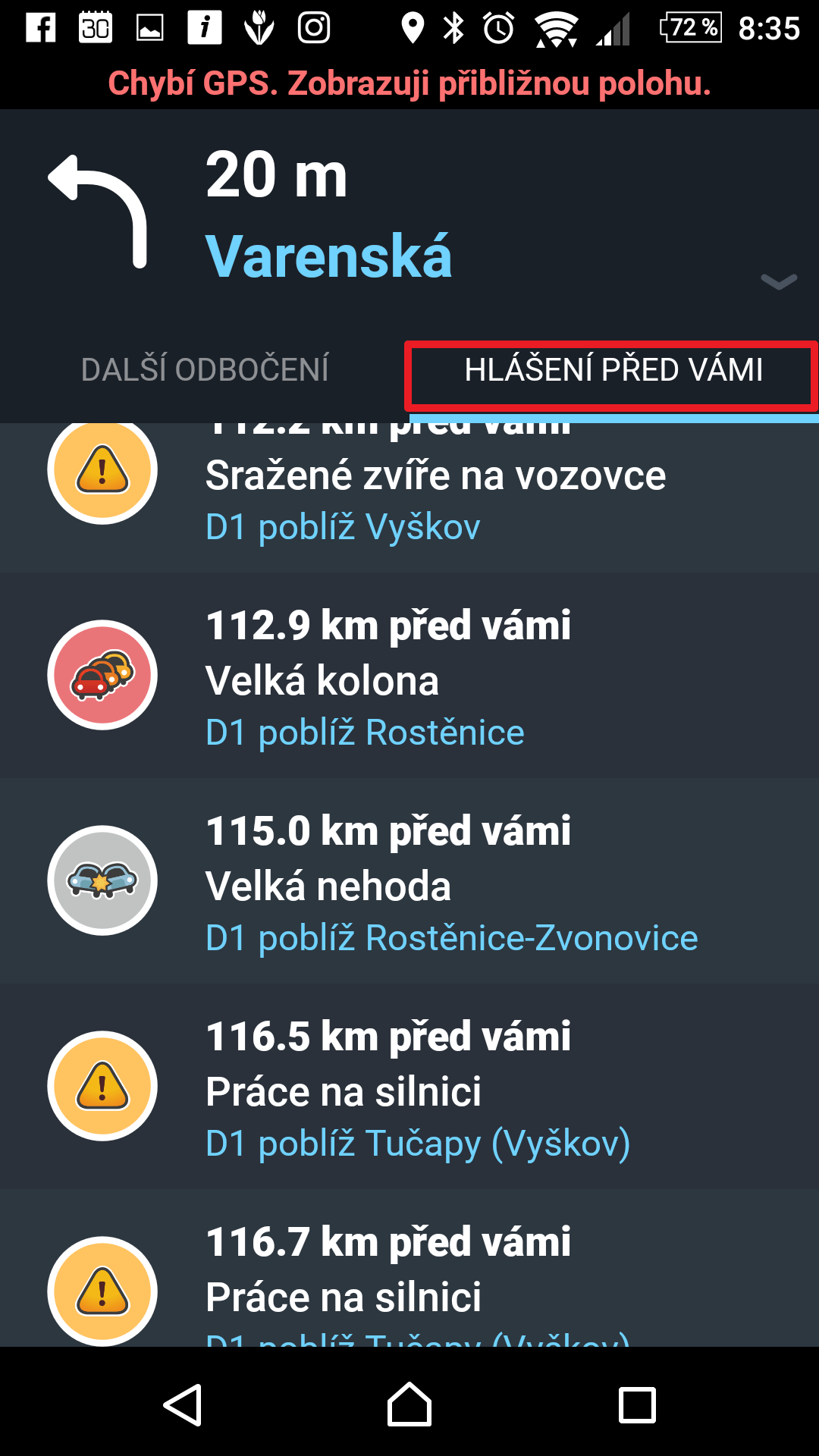View the Velká nehoda report near Rostěnice-Zvonovice
Screen dimensions: 819x1456
pos(409,883)
